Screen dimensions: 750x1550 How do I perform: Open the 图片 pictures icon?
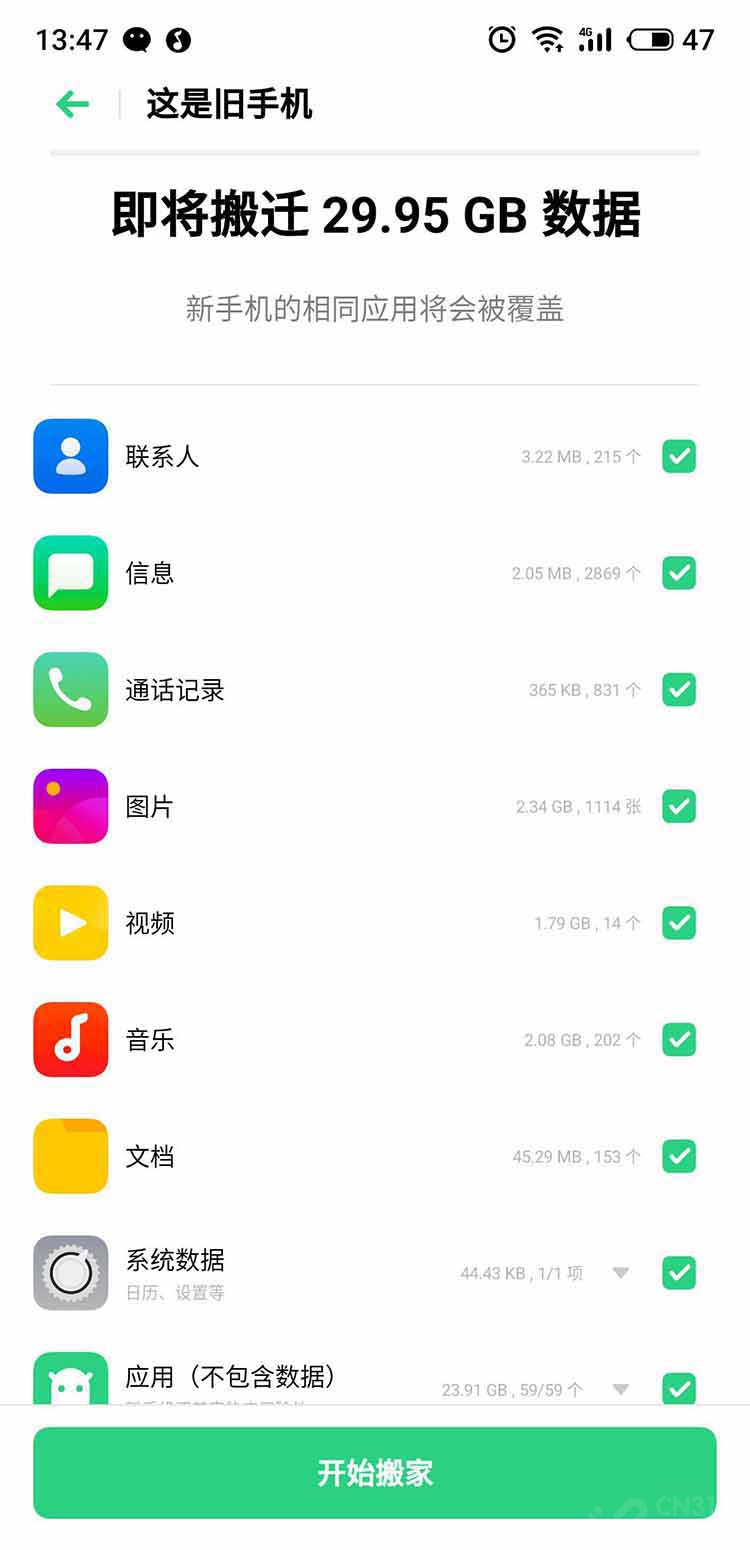coord(70,806)
